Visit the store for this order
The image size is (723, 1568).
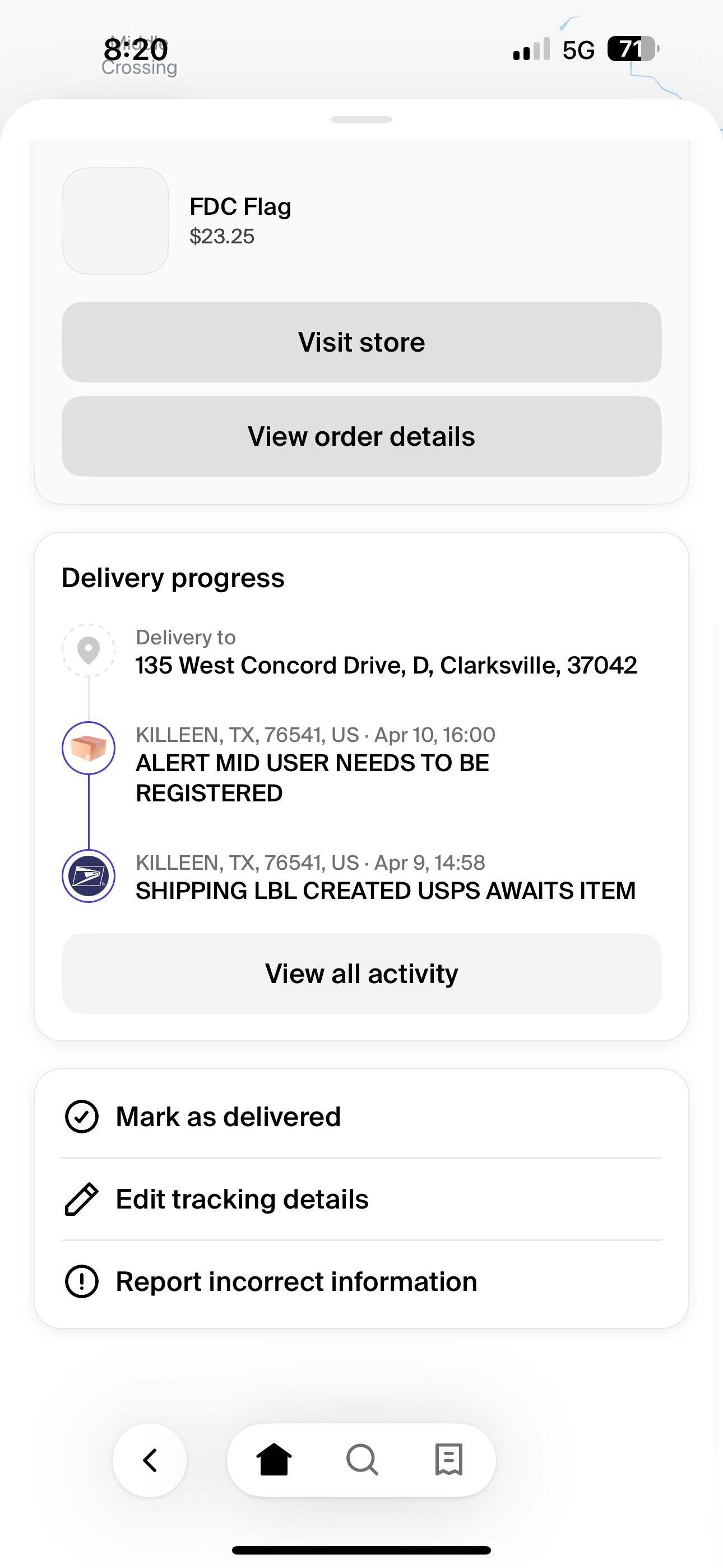(x=361, y=342)
